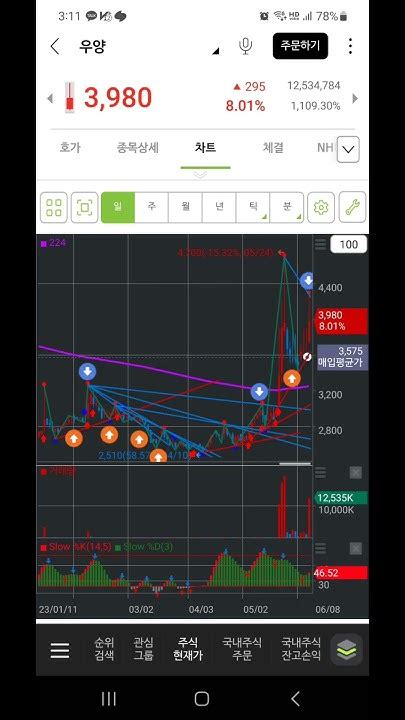Open chart settings gear icon

point(321,208)
